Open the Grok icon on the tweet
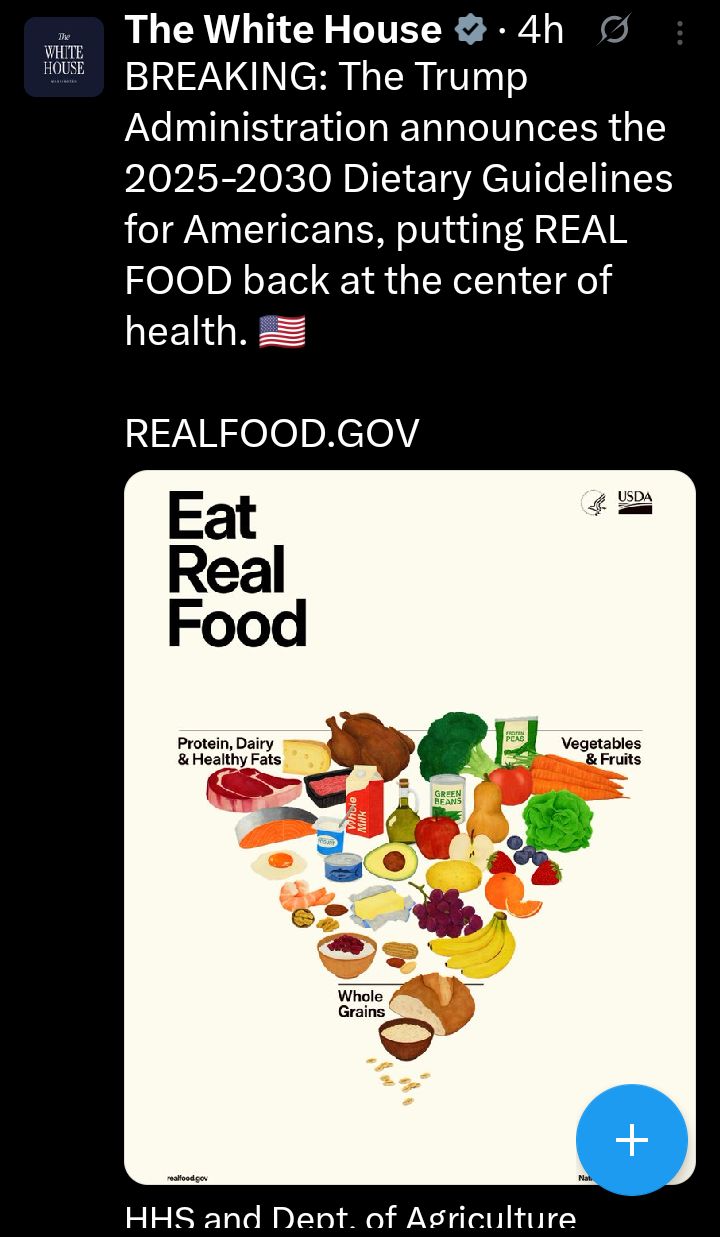720x1237 pixels. [x=613, y=32]
